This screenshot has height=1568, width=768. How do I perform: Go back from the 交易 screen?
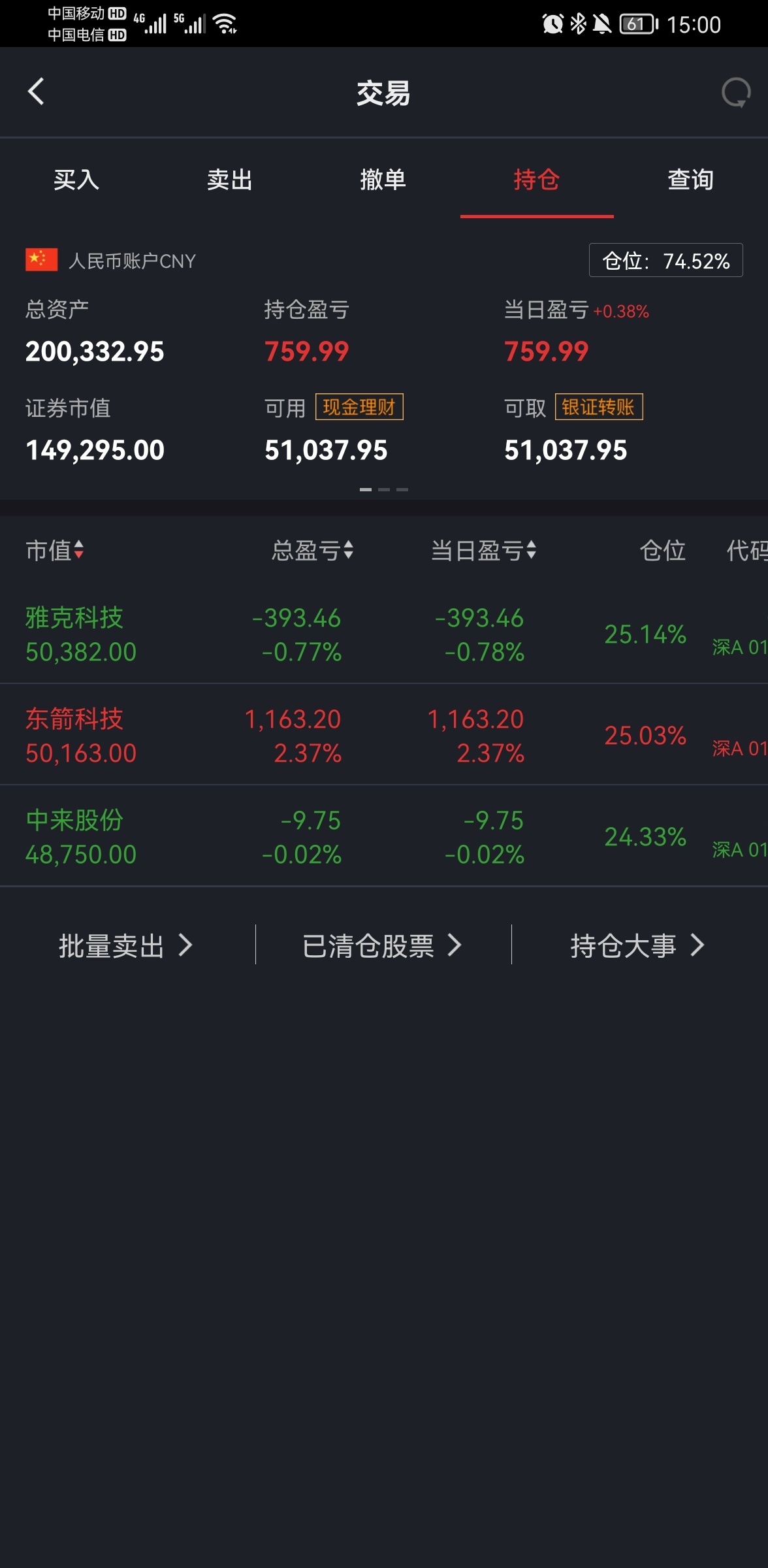coord(37,92)
